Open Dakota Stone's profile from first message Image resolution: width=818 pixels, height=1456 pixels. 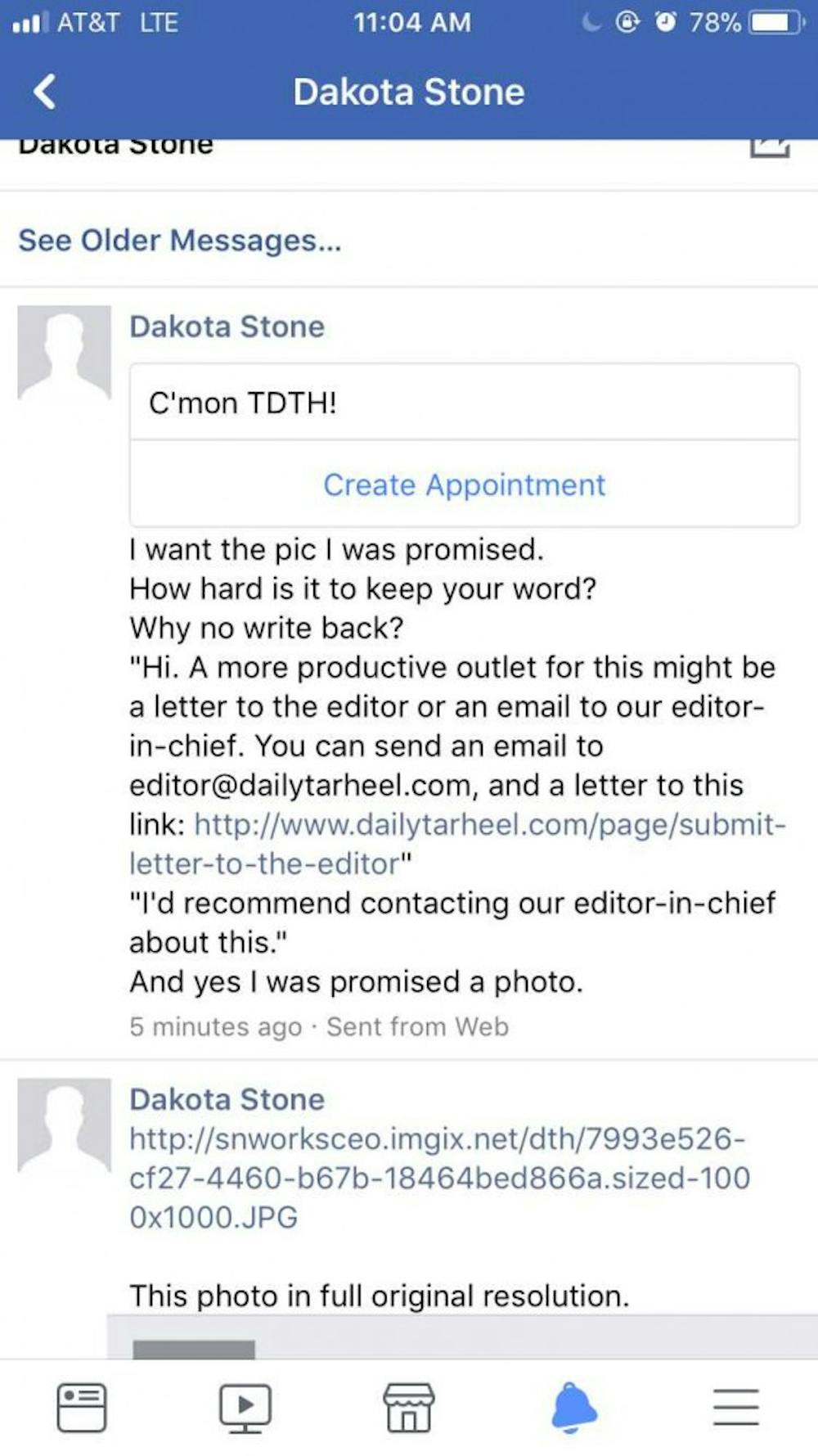(227, 327)
